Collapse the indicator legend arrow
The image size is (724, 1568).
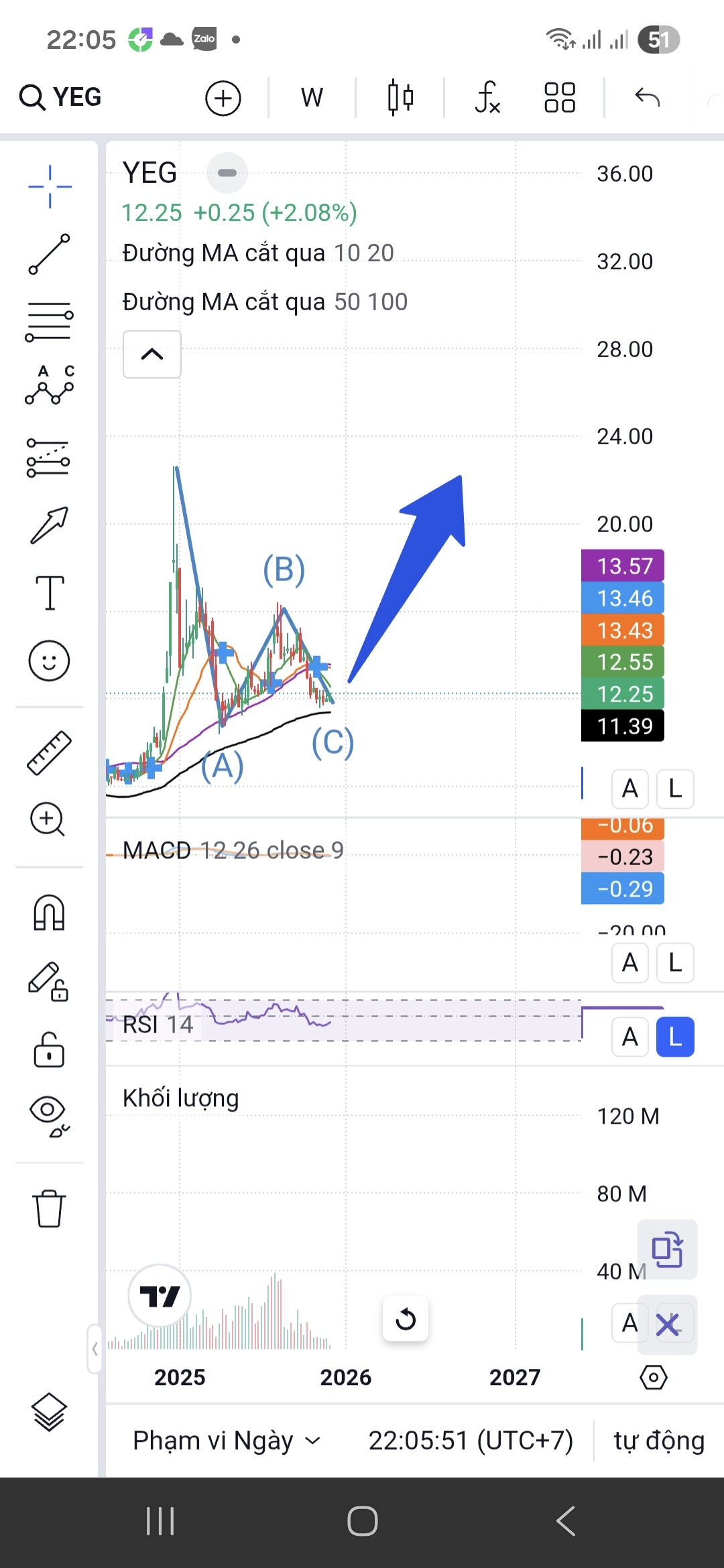[x=152, y=354]
